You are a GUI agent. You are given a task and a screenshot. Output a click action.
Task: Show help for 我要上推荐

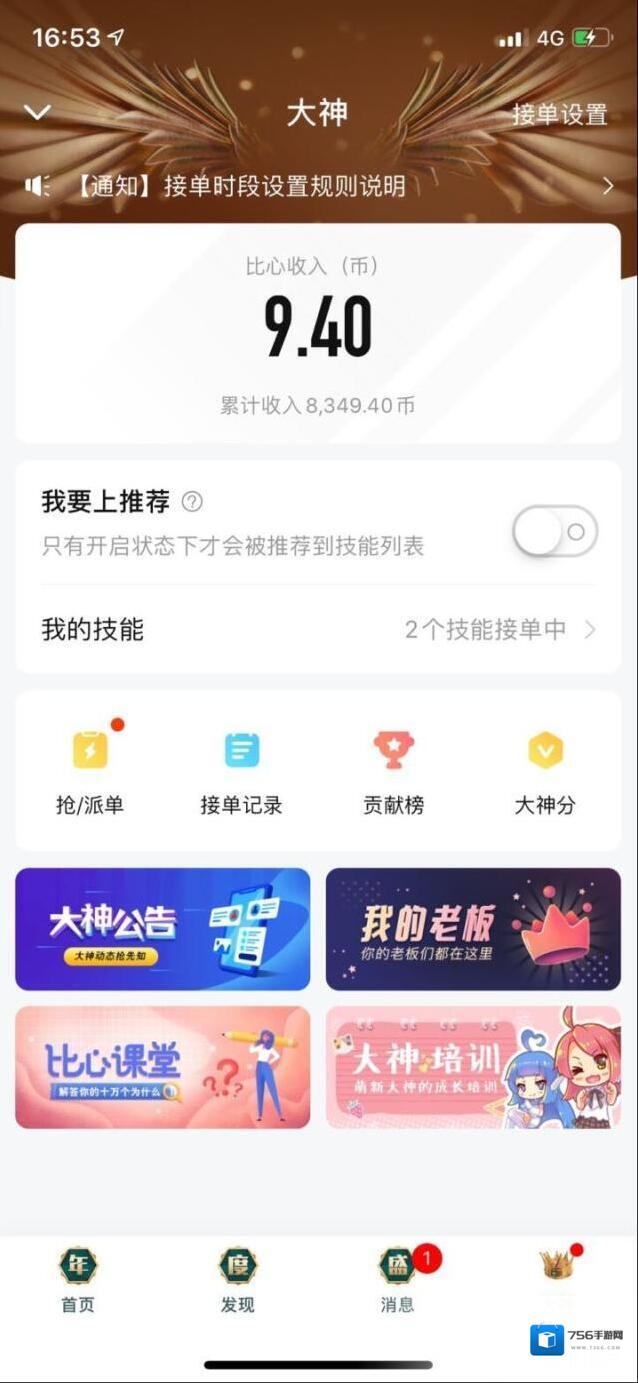193,501
